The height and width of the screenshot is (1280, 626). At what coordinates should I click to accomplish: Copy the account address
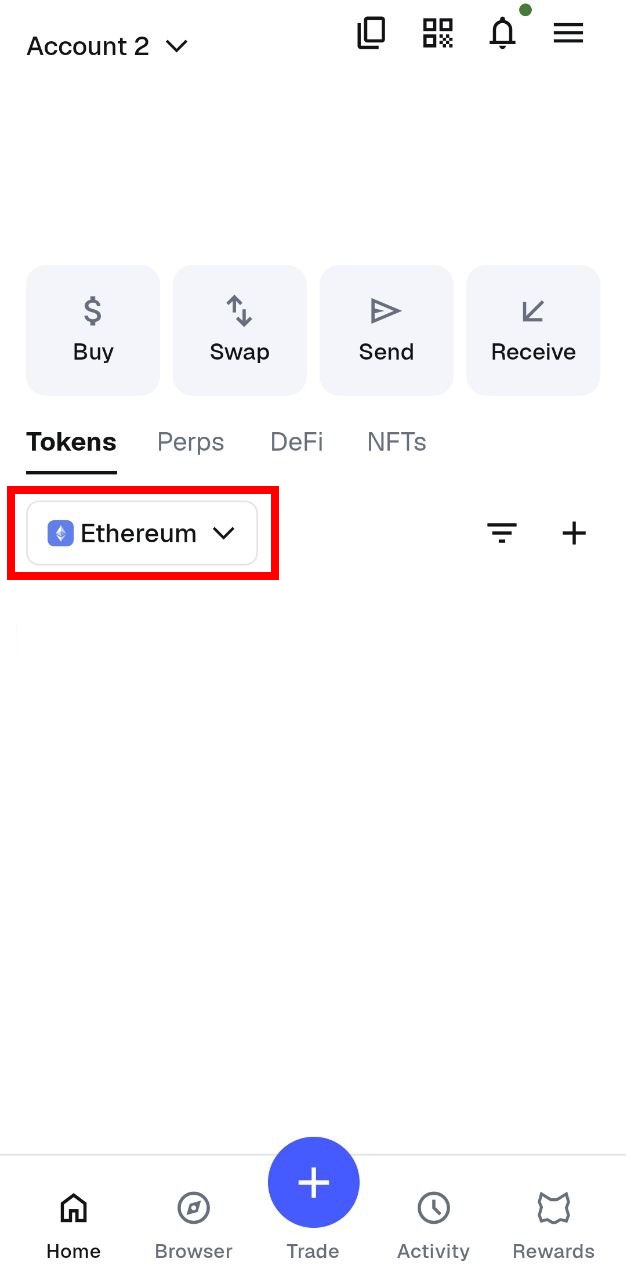[371, 33]
